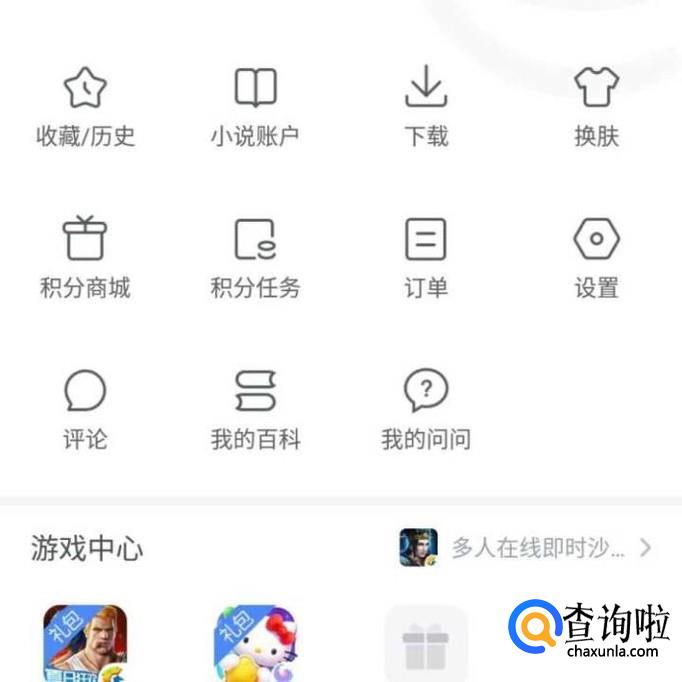Viewport: 682px width, 682px height.
Task: View my 订单 orders
Action: click(x=426, y=258)
